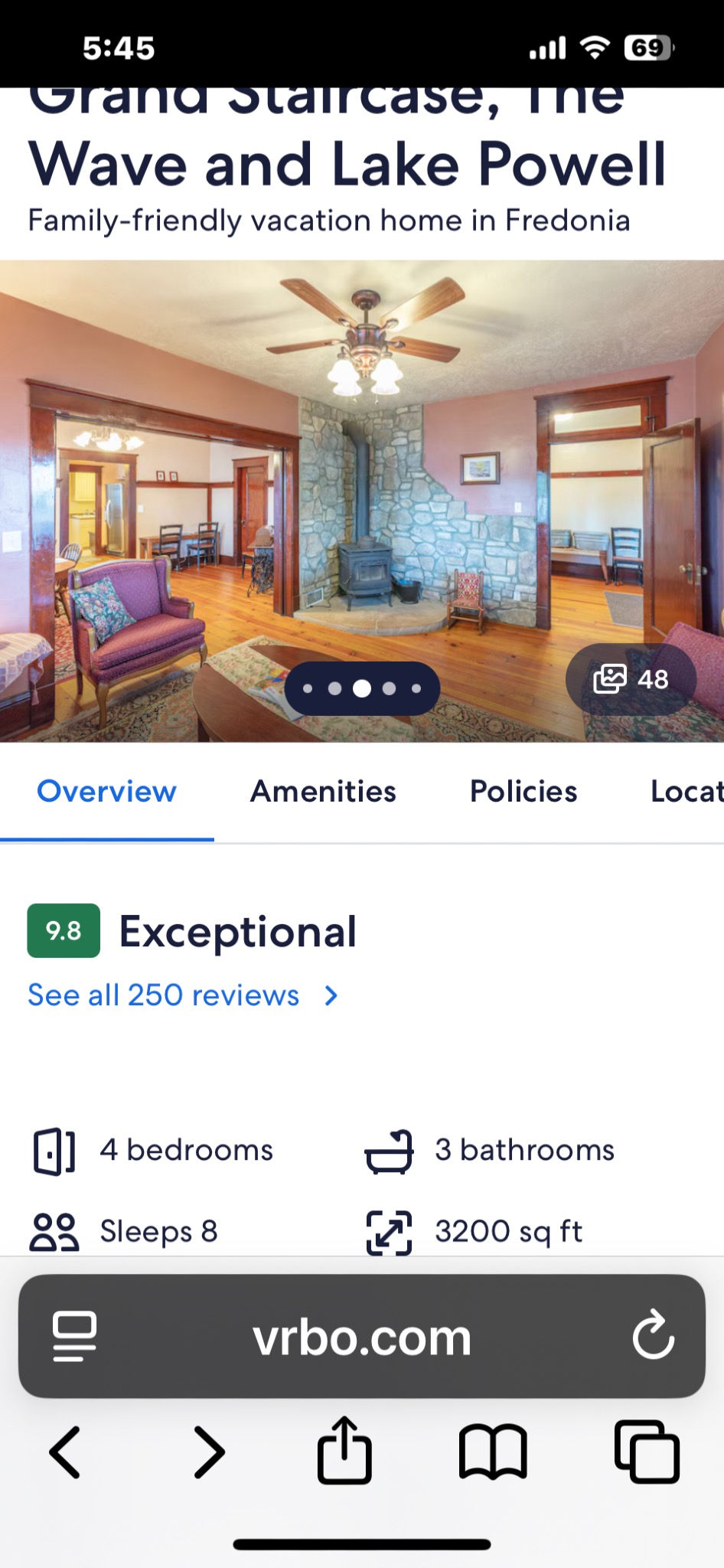The width and height of the screenshot is (724, 1568).
Task: Switch to the Overview tab
Action: click(x=106, y=792)
